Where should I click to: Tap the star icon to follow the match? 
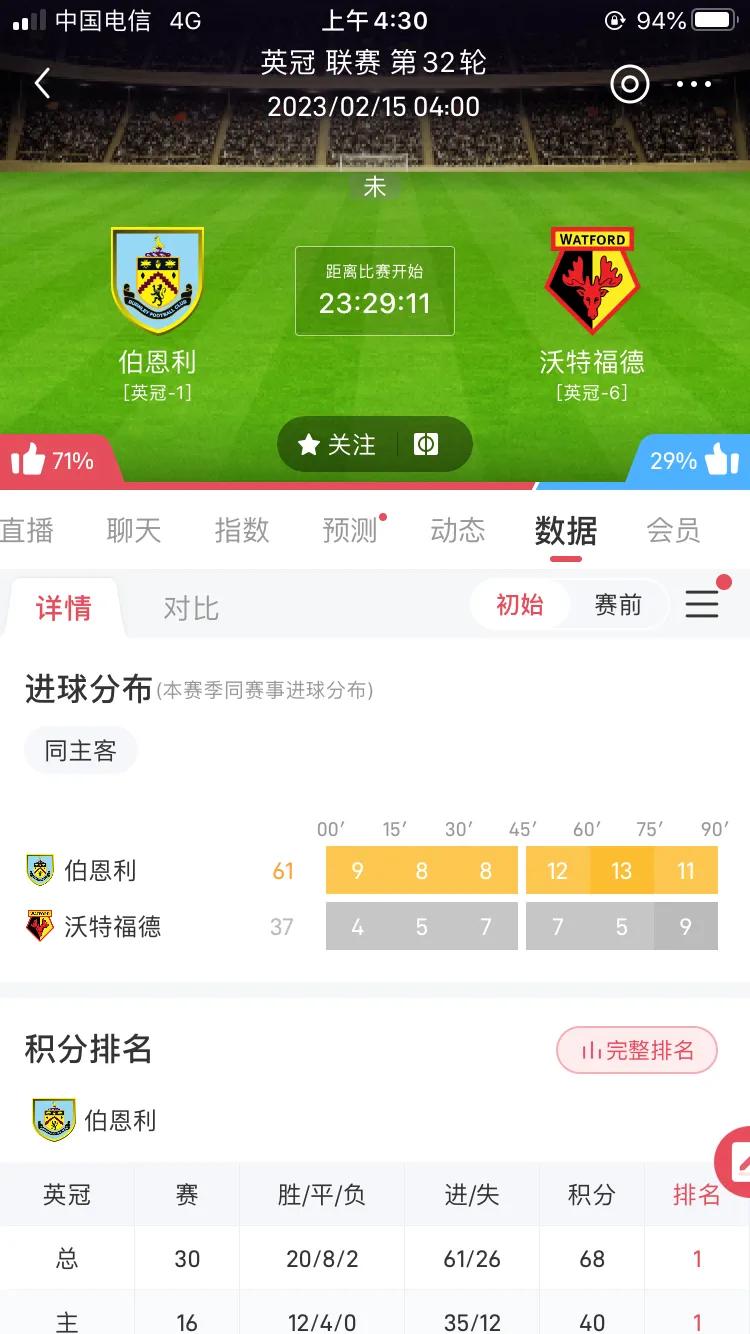pyautogui.click(x=308, y=444)
